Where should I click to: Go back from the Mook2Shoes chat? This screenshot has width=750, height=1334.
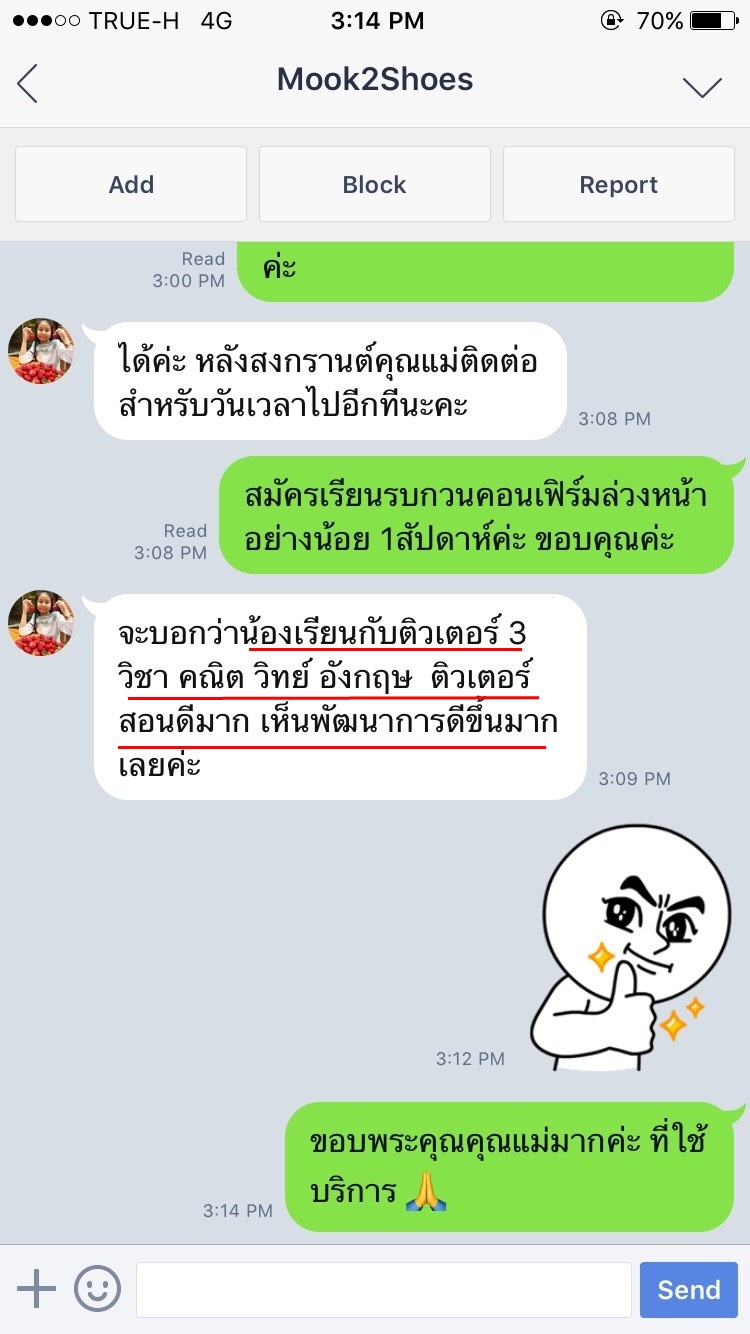[x=28, y=83]
